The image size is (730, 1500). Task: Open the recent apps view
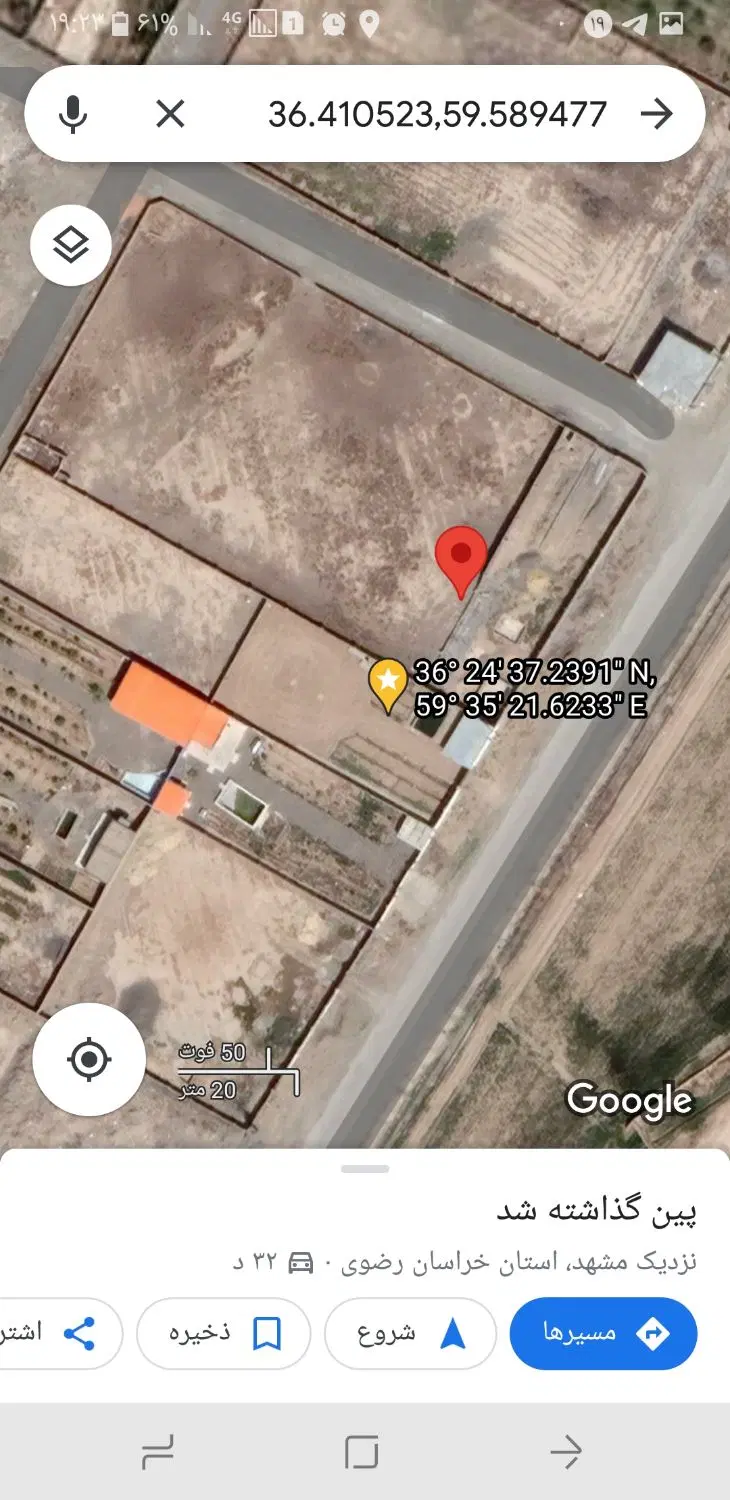(x=159, y=1452)
